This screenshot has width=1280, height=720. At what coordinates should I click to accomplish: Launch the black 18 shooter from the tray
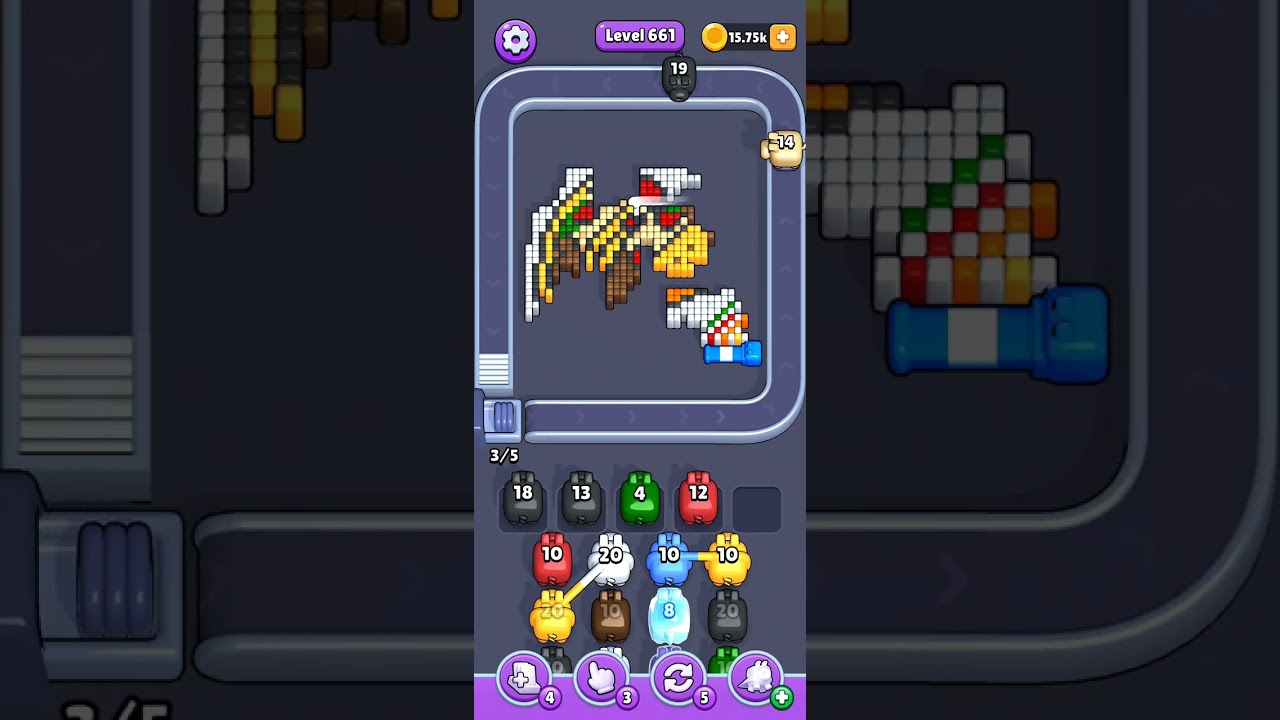pyautogui.click(x=523, y=499)
